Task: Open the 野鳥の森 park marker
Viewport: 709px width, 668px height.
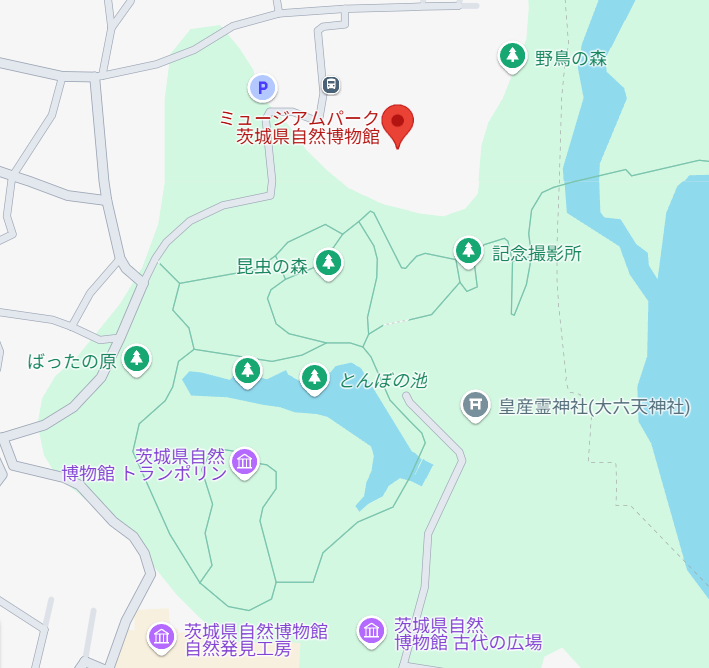Action: pyautogui.click(x=513, y=57)
